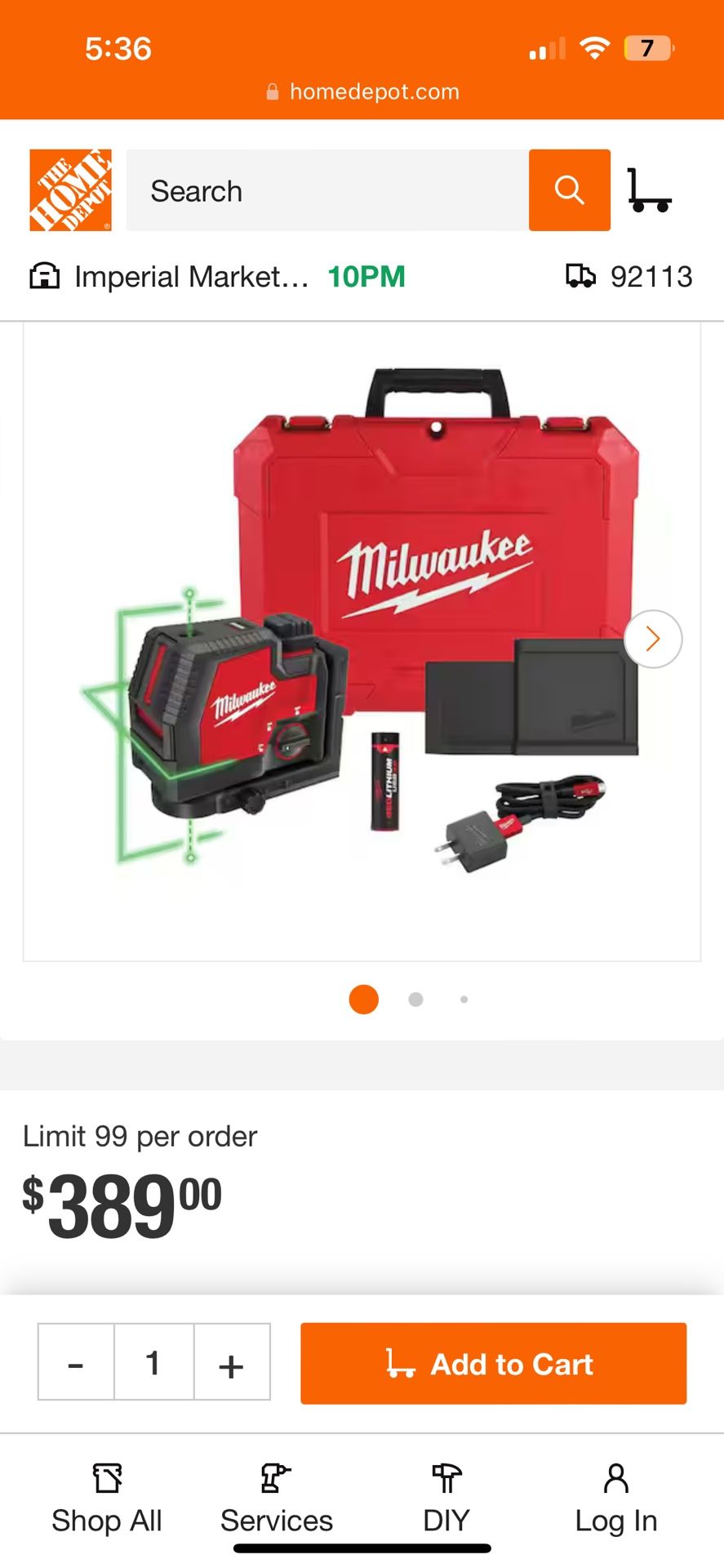Tap inside the Search input field

pos(326,189)
